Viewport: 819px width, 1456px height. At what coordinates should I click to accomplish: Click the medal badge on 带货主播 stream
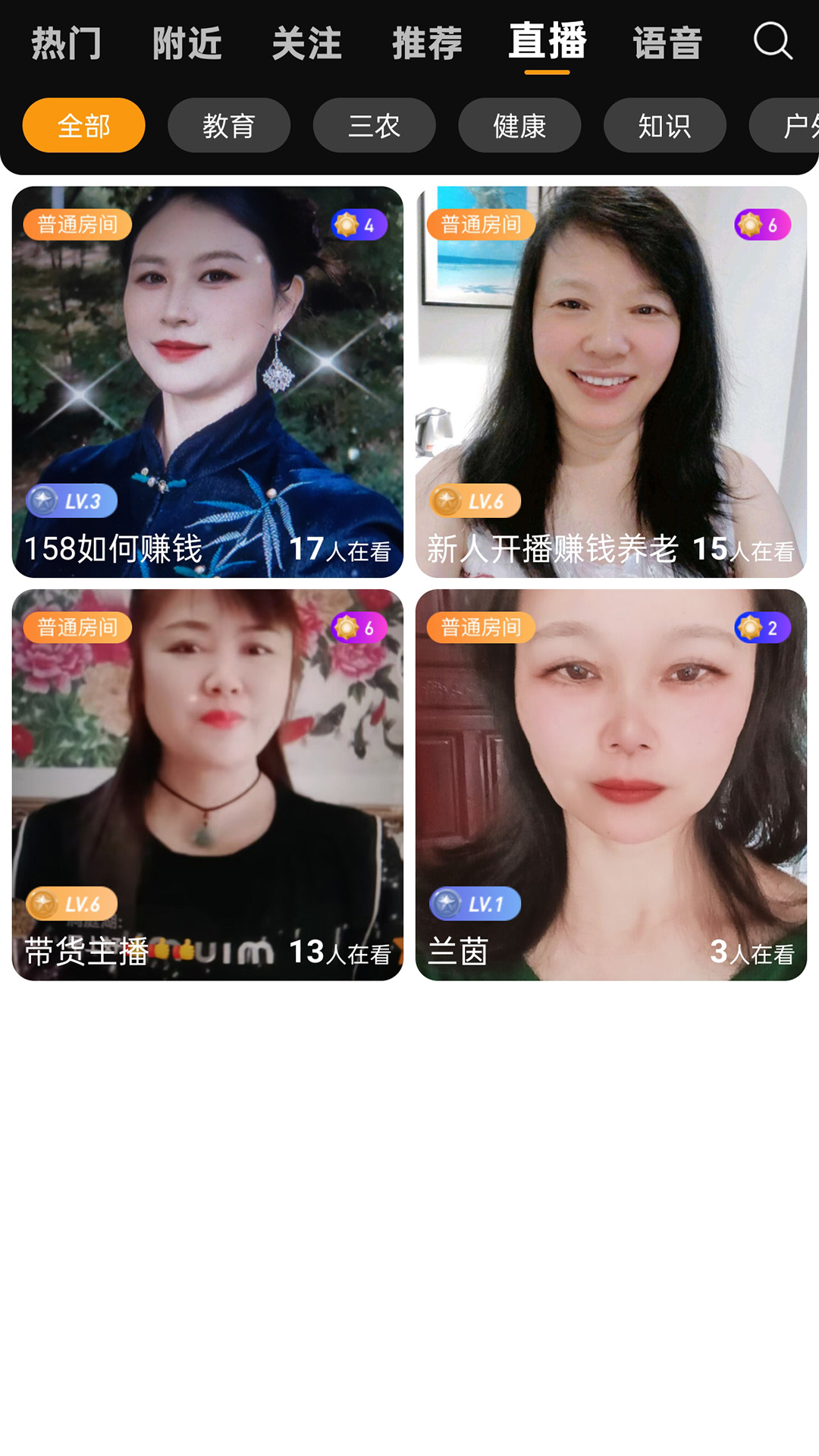(358, 627)
